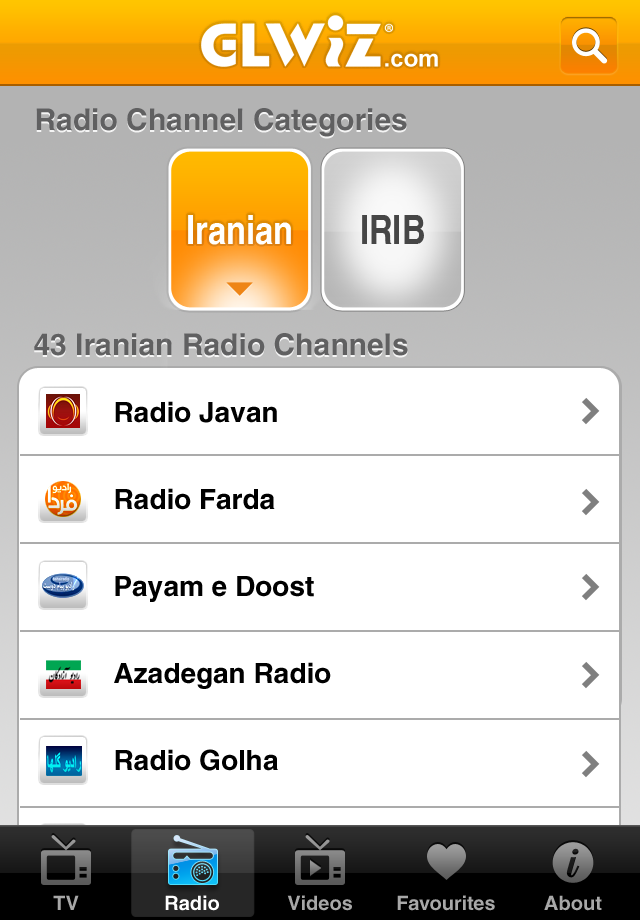Tap the Radio tab
Viewport: 640px width, 920px height.
pos(192,875)
